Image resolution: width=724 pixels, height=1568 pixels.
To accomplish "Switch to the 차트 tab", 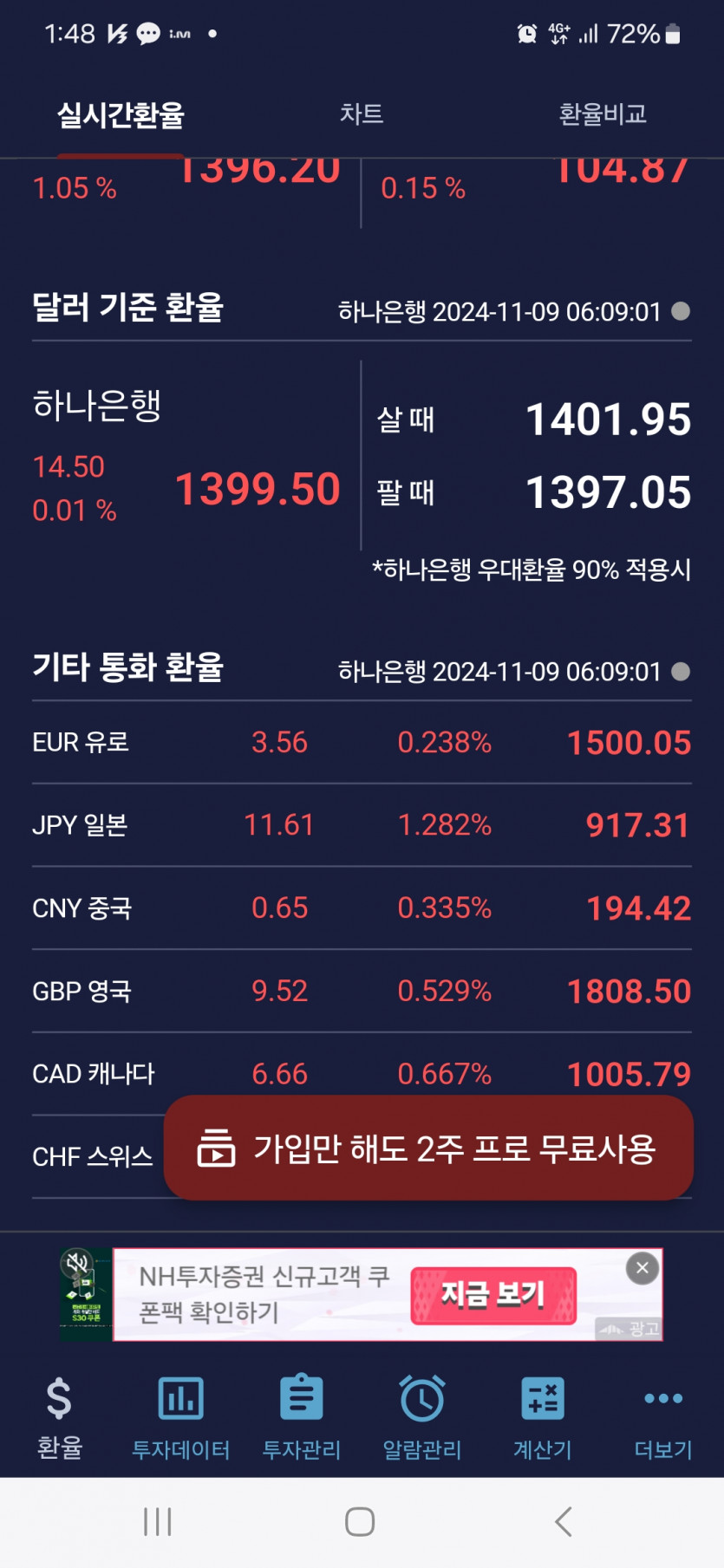I will click(x=362, y=114).
